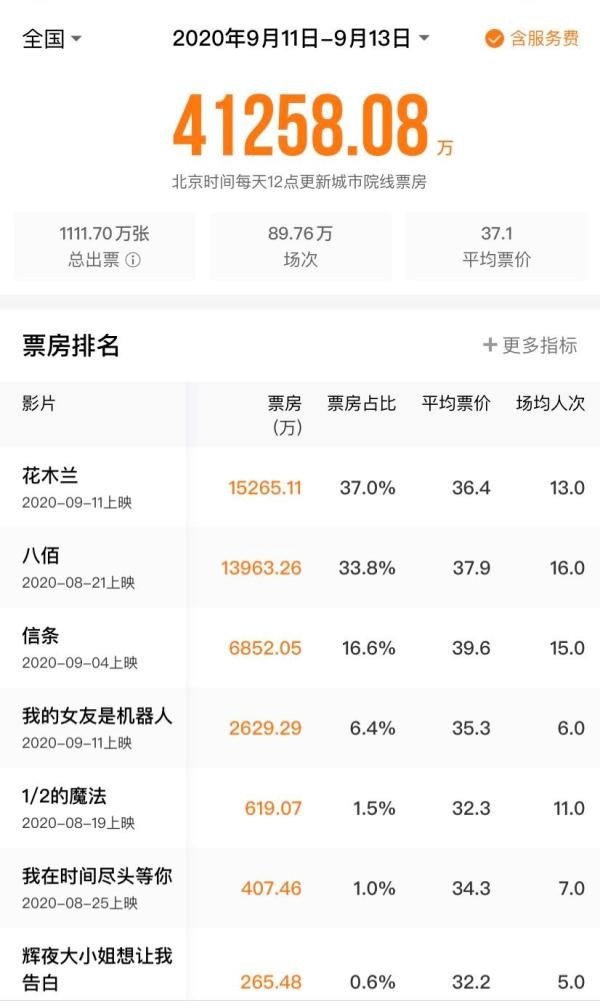Open details for 八佰
Image resolution: width=600 pixels, height=1008 pixels.
coord(300,568)
